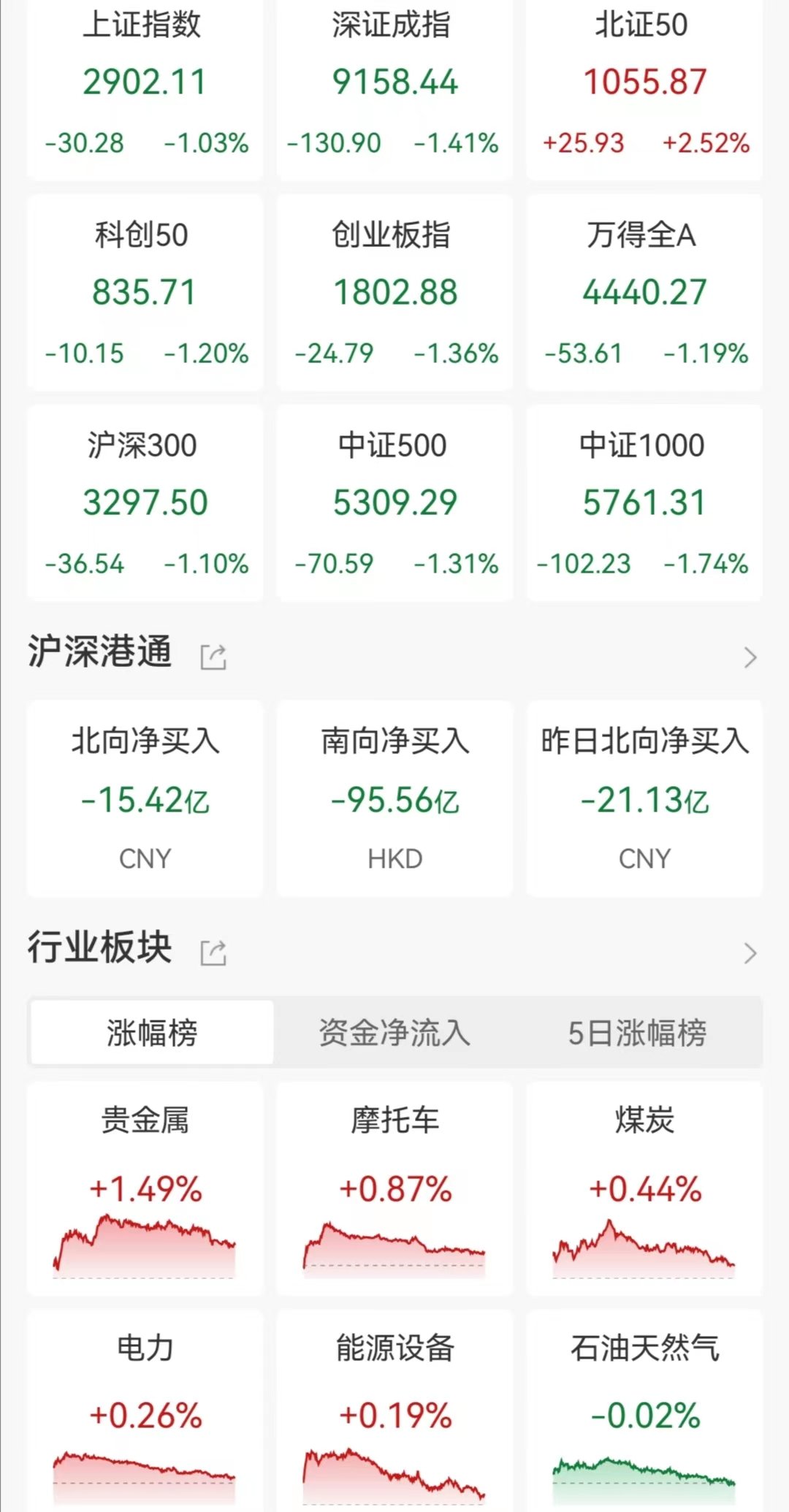Share the 行业板块 section
The image size is (789, 1512).
pos(213,952)
